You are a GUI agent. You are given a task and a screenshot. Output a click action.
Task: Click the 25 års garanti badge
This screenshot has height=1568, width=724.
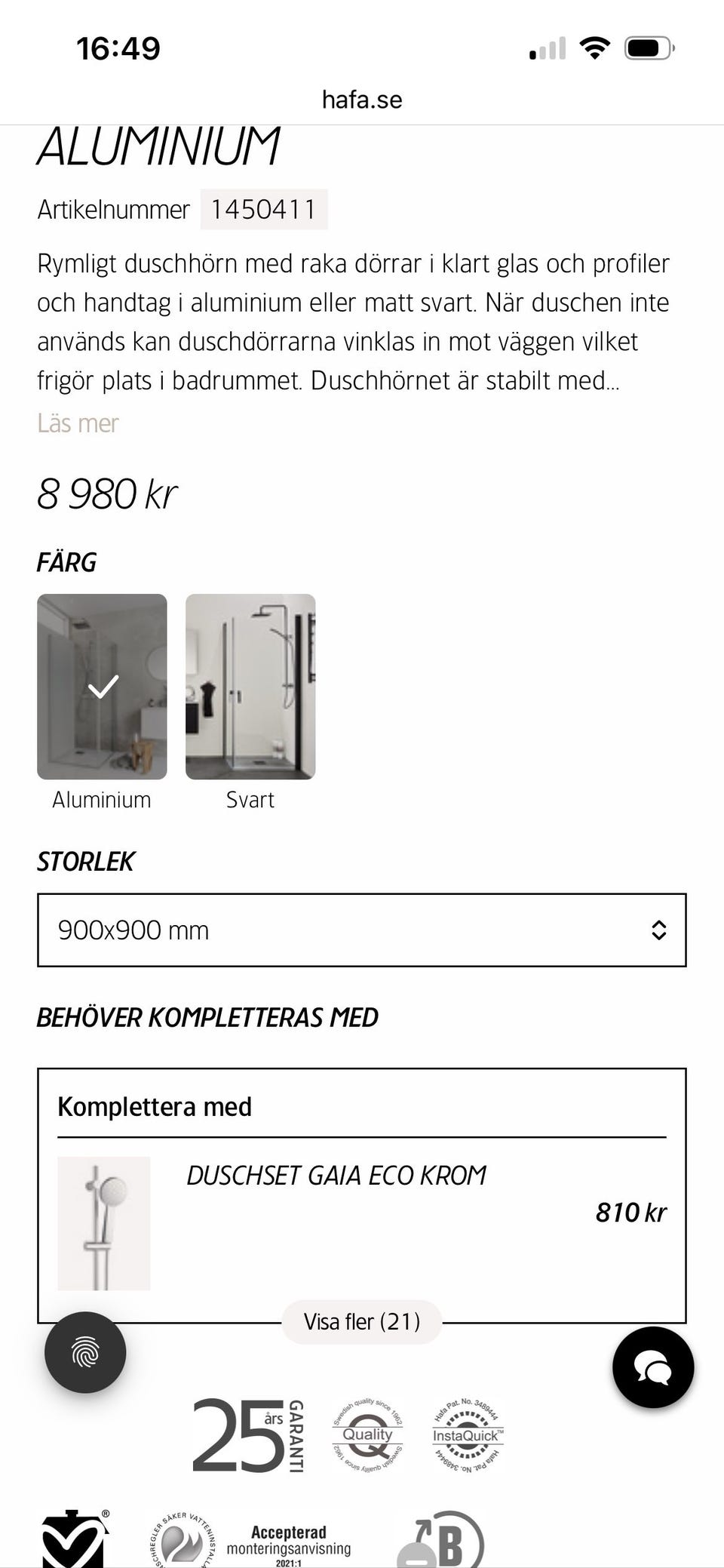pyautogui.click(x=249, y=1434)
